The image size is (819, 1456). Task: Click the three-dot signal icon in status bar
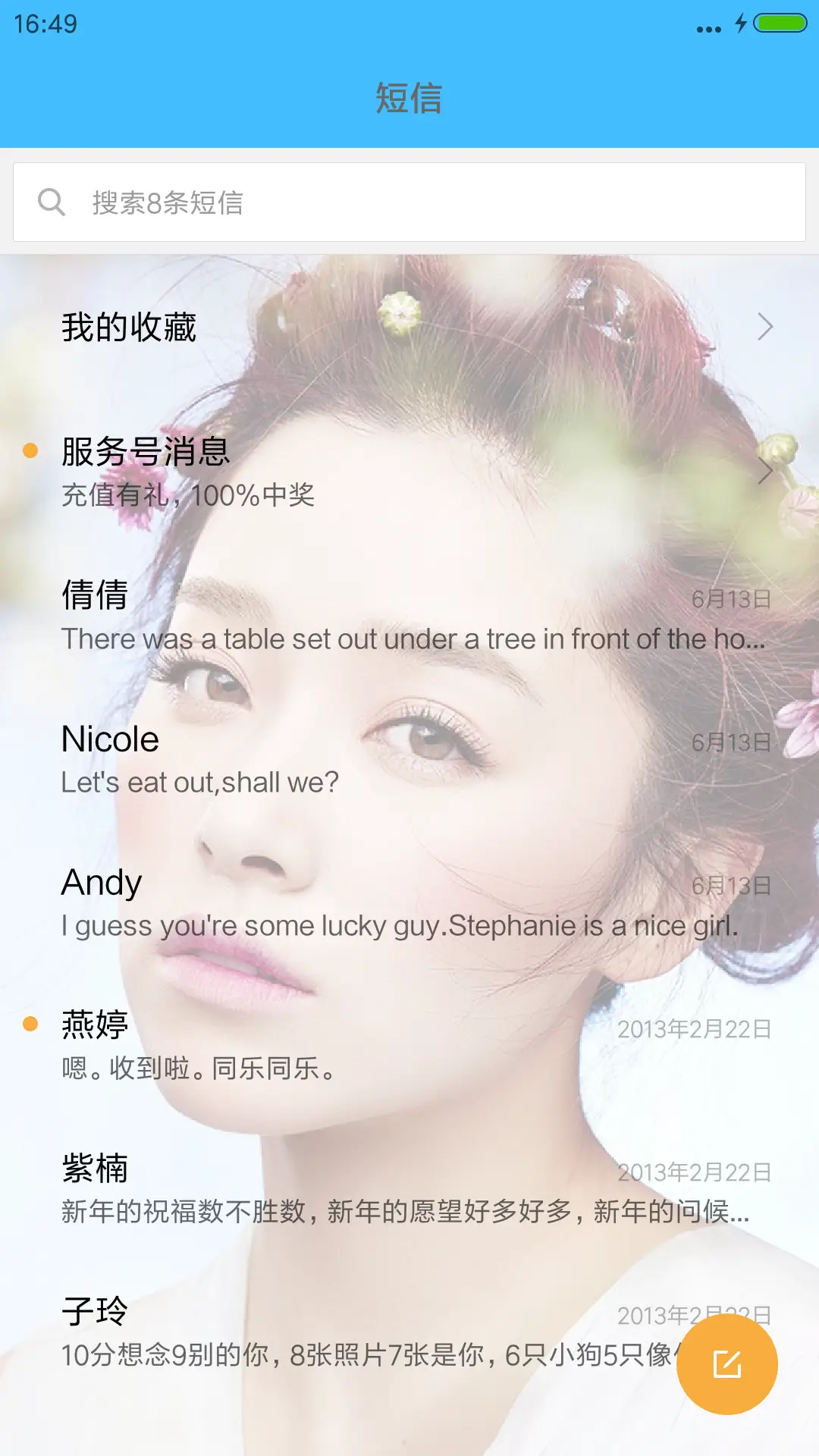pyautogui.click(x=705, y=25)
